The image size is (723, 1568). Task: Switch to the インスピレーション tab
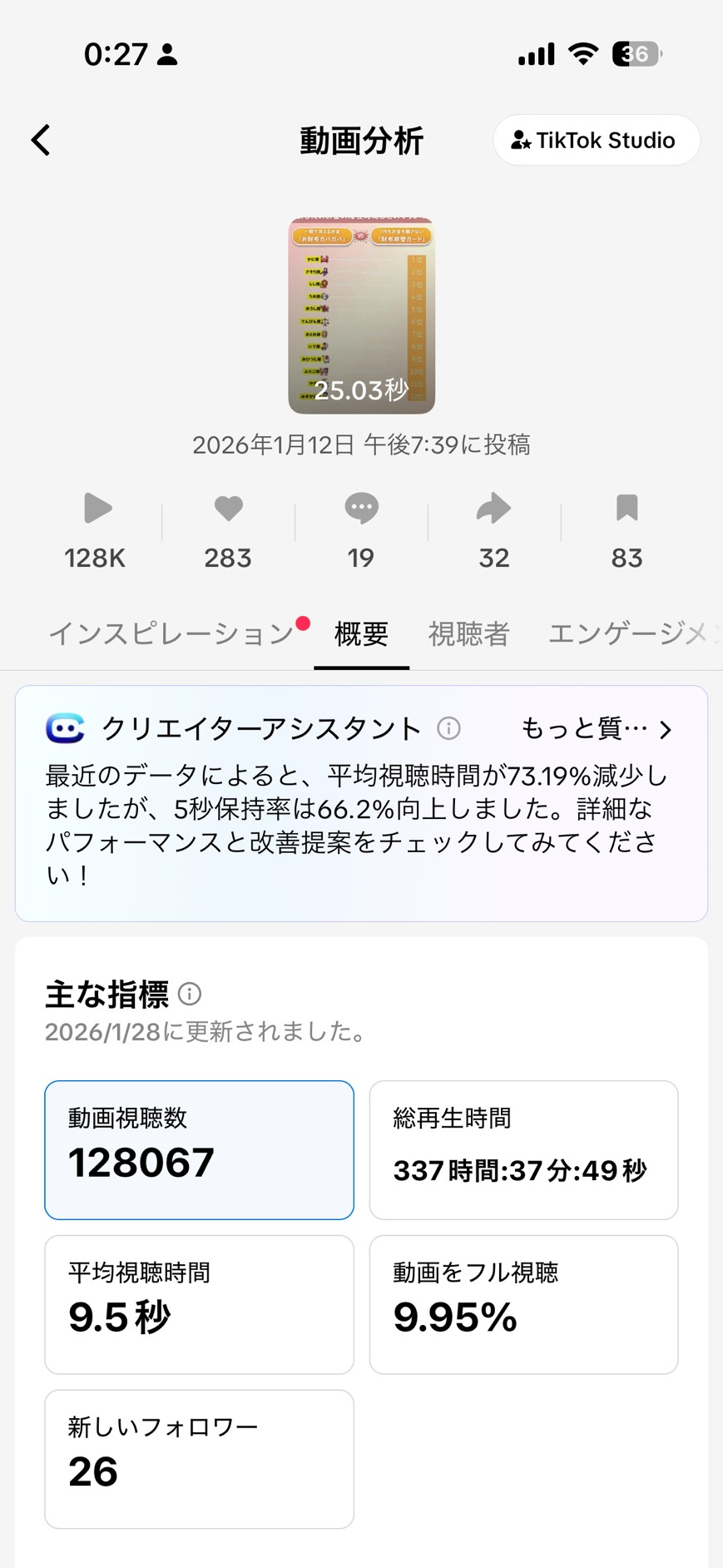[x=171, y=634]
